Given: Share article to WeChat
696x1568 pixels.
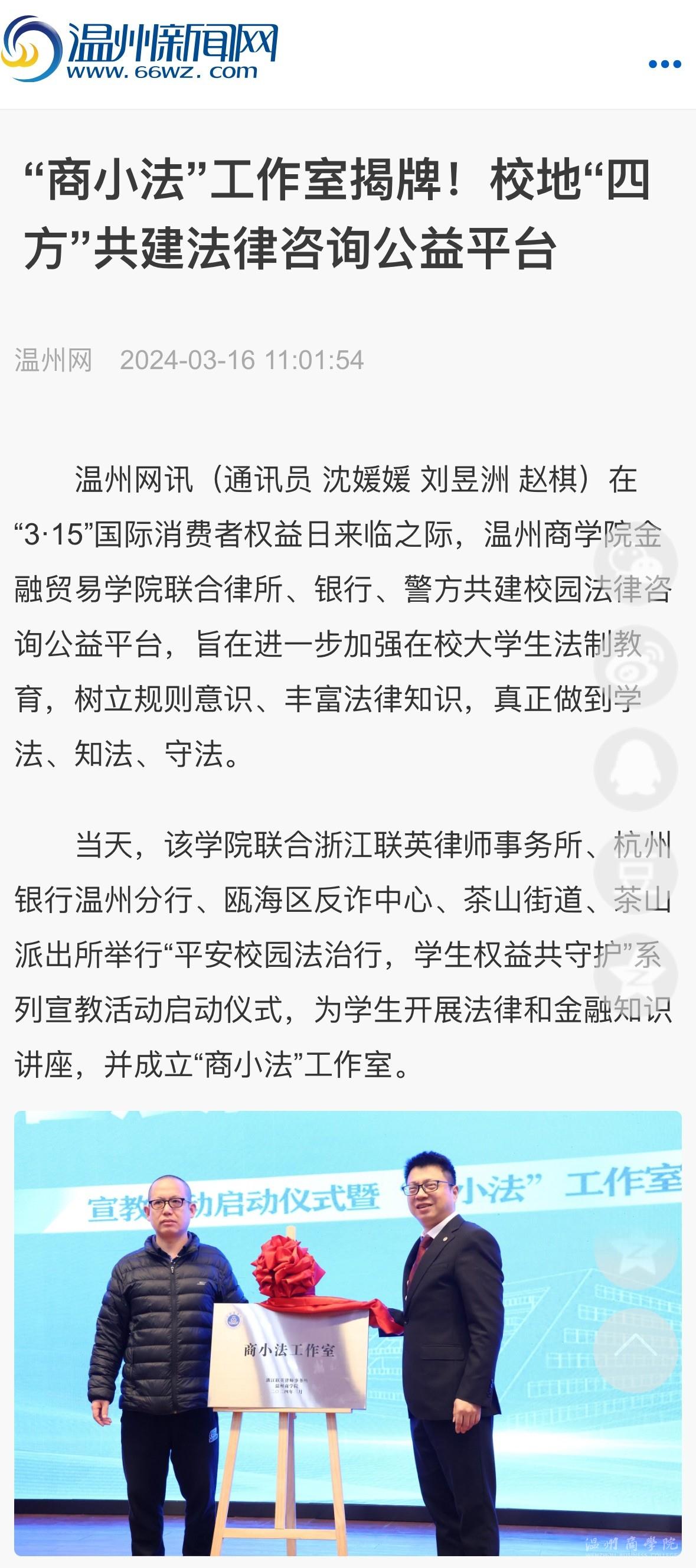Looking at the screenshot, I should [635, 563].
